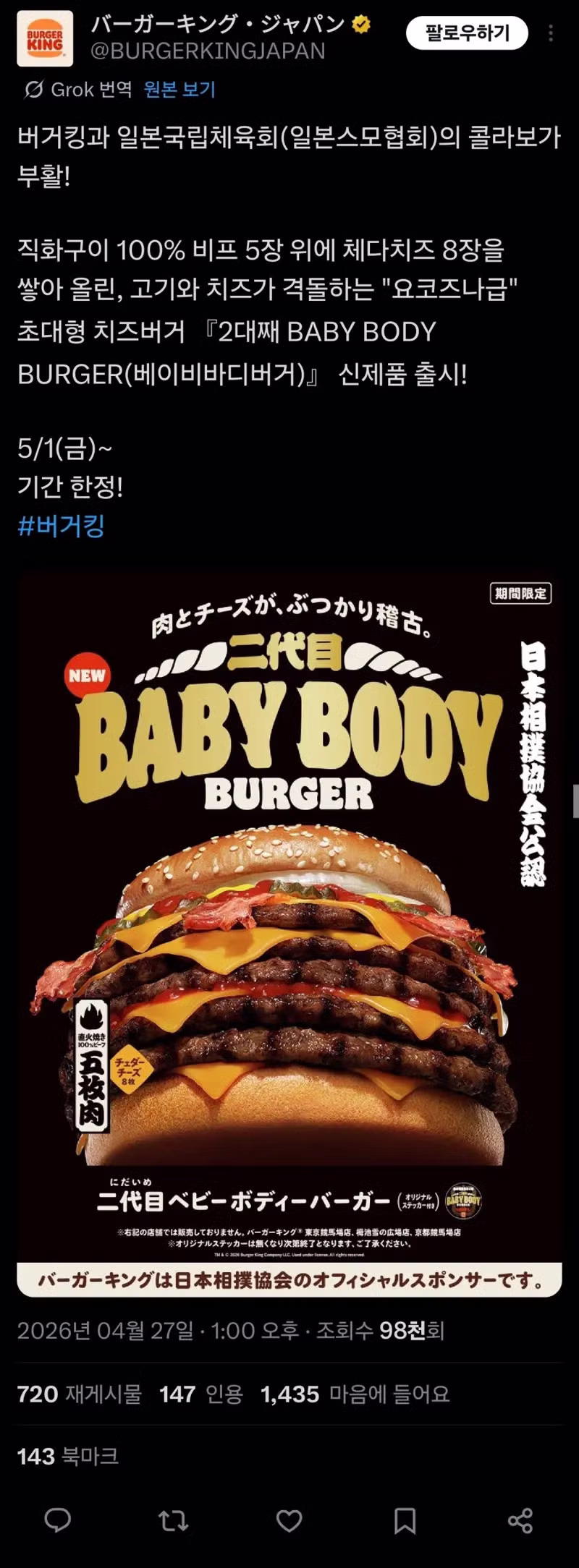Image resolution: width=579 pixels, height=1568 pixels.
Task: Open the post overflow menu
Action: tap(551, 33)
